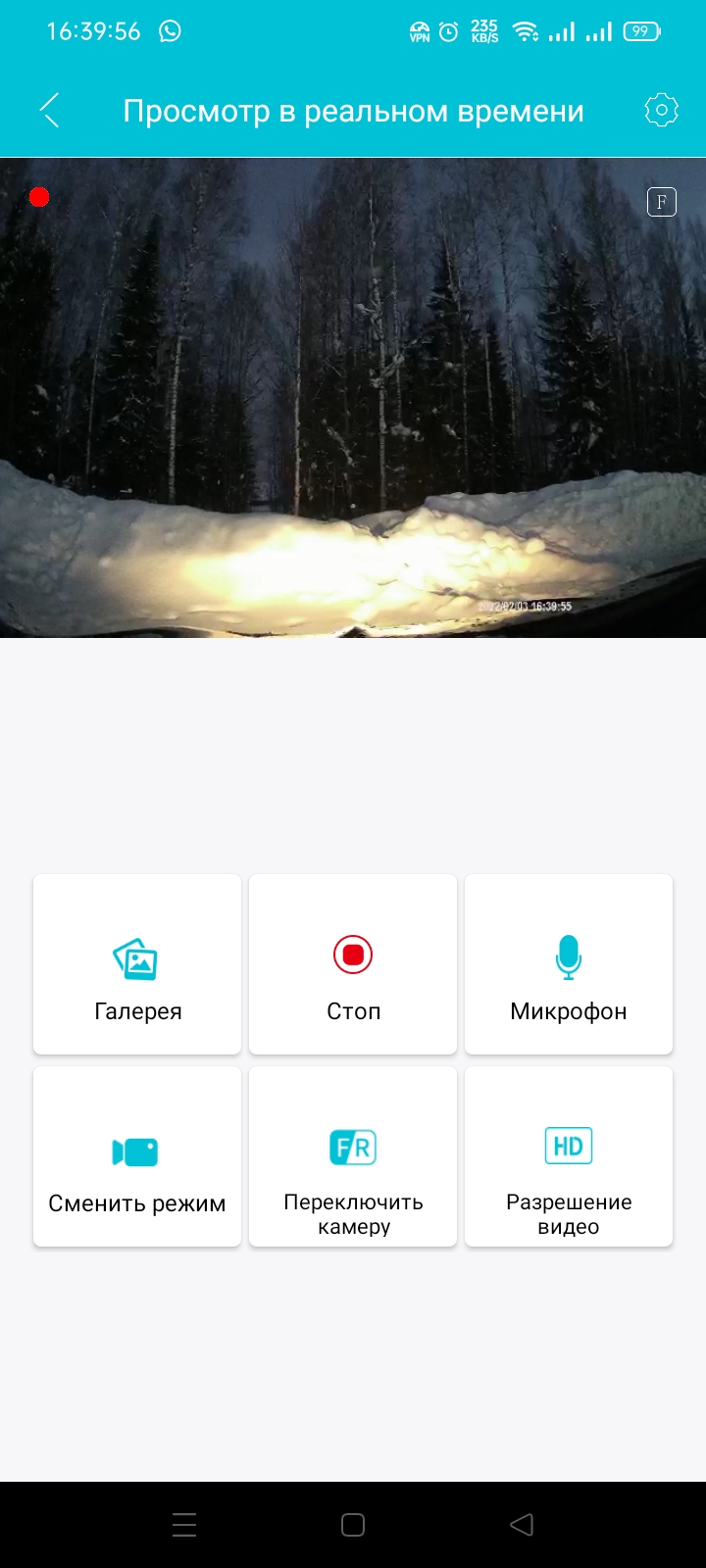The width and height of the screenshot is (706, 1568).
Task: Tap Сменить режим to change mode
Action: click(137, 1157)
